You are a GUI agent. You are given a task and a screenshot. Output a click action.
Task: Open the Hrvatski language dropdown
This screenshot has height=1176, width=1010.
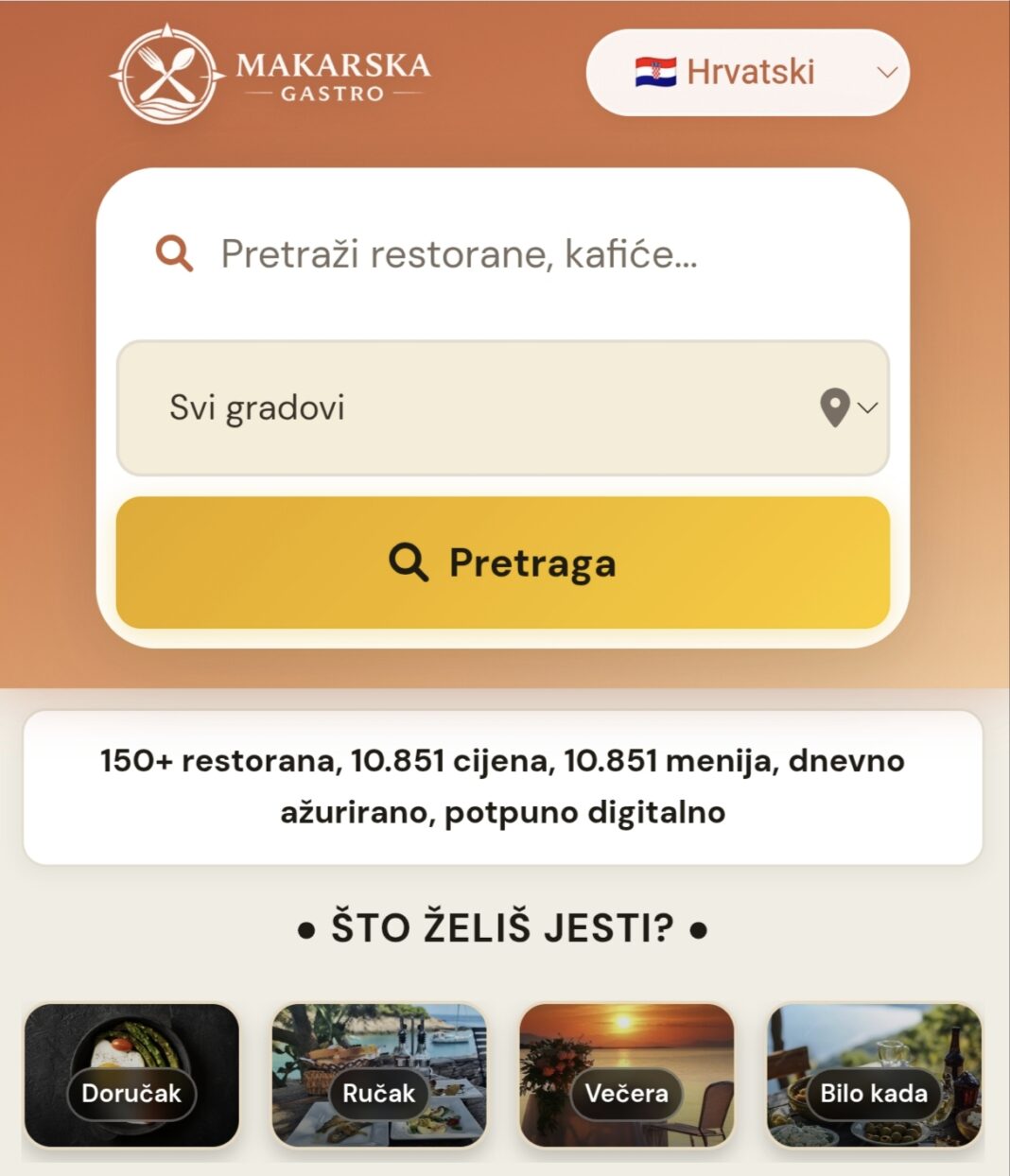tap(747, 73)
